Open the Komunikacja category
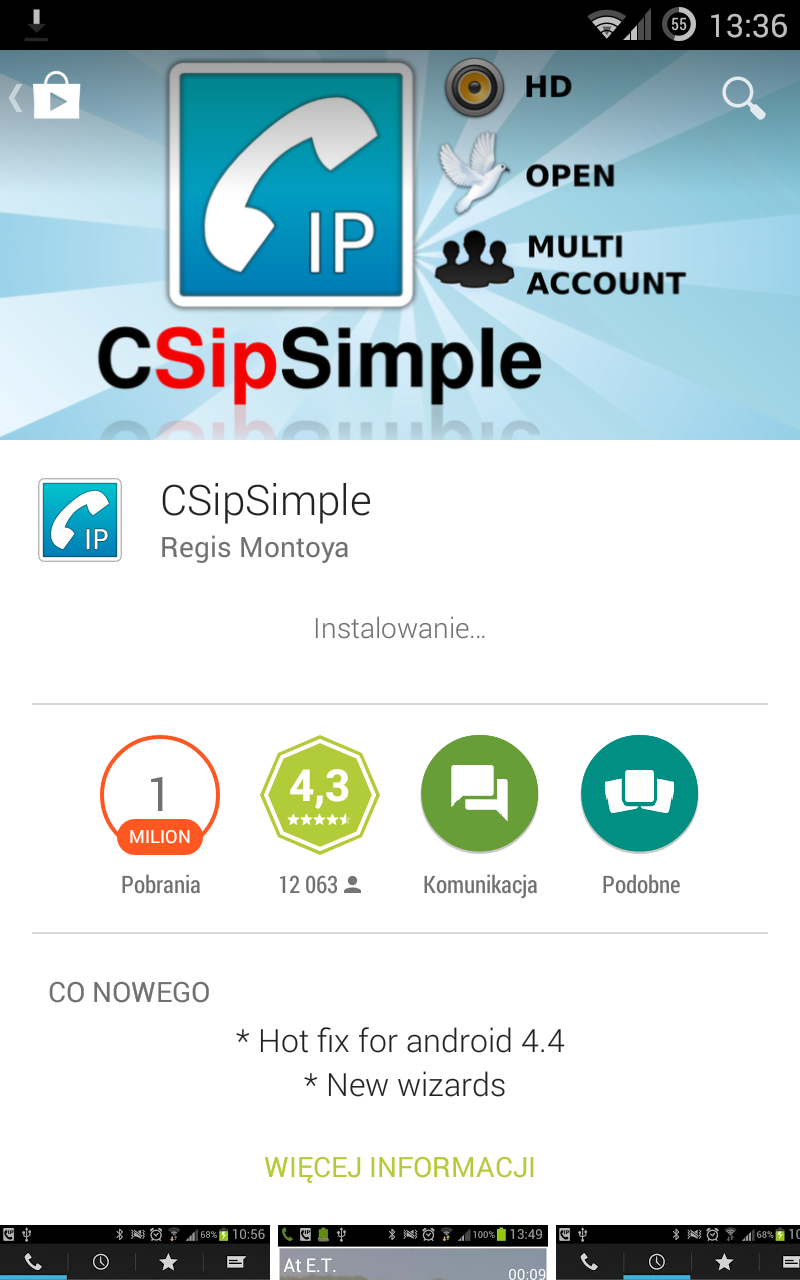The height and width of the screenshot is (1280, 800). coord(480,795)
